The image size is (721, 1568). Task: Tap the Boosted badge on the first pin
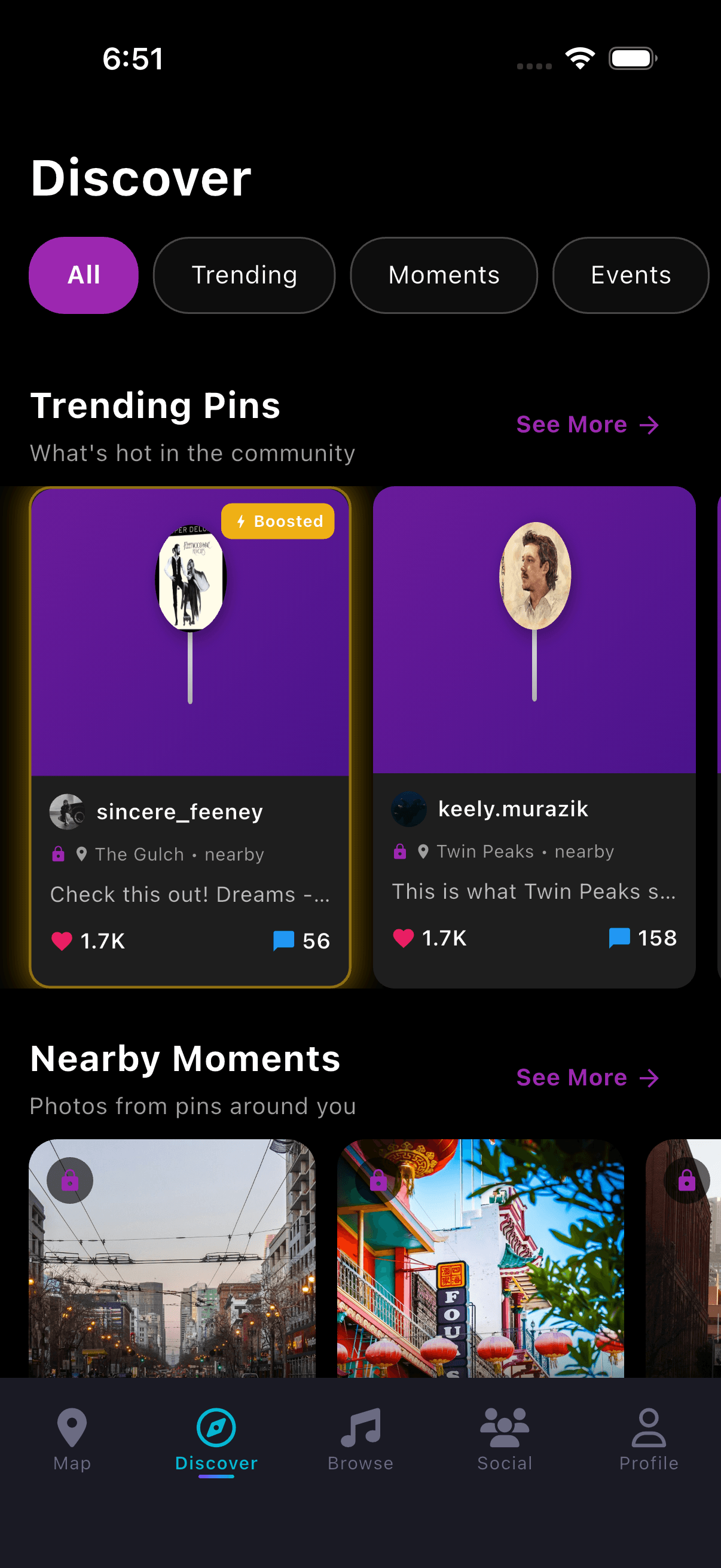coord(278,521)
